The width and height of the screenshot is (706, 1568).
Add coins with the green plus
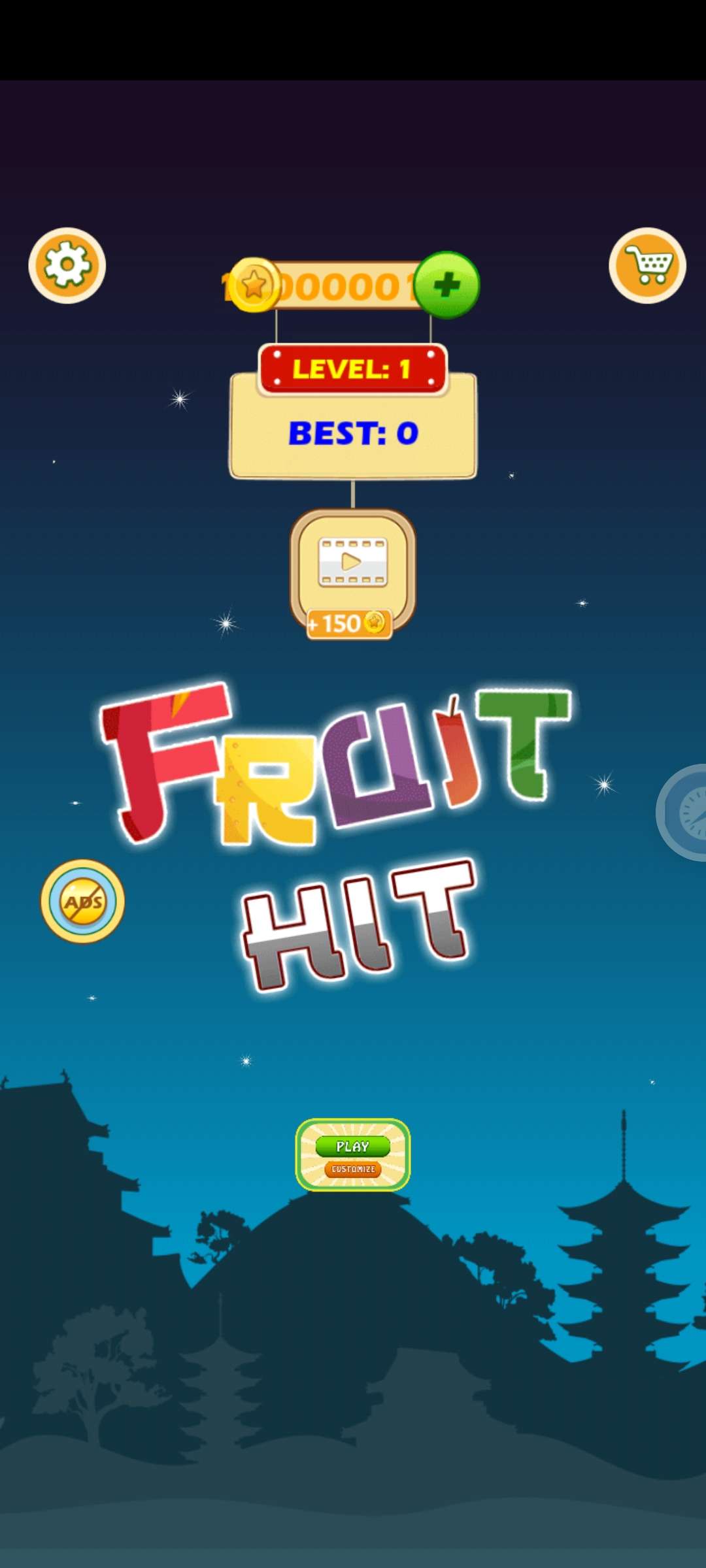pyautogui.click(x=447, y=285)
